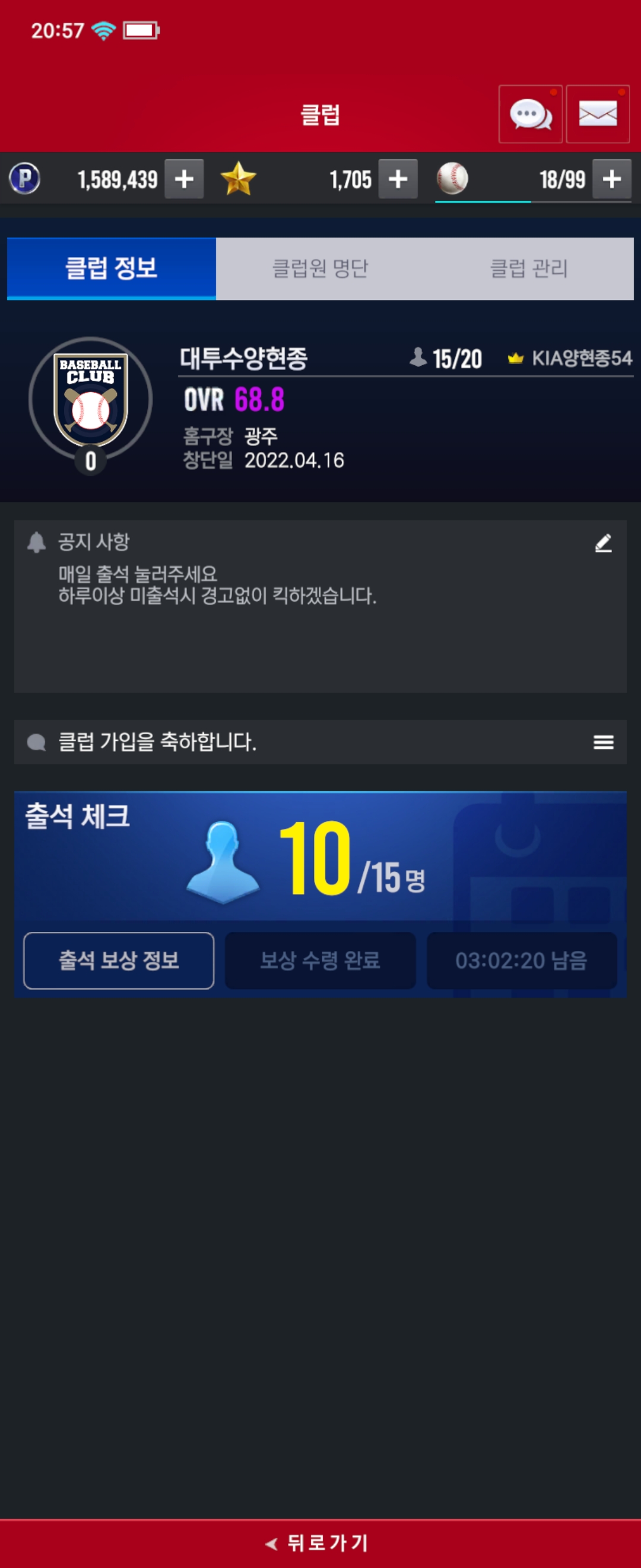Add more points with the plus button

[x=184, y=179]
